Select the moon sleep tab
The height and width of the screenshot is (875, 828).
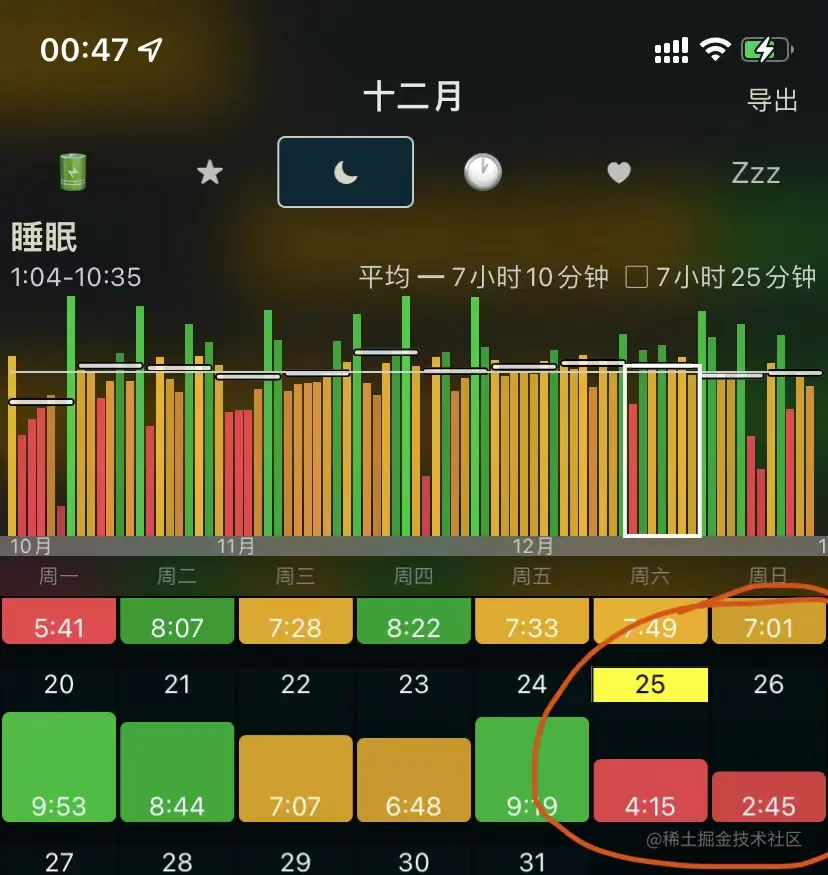(x=345, y=172)
